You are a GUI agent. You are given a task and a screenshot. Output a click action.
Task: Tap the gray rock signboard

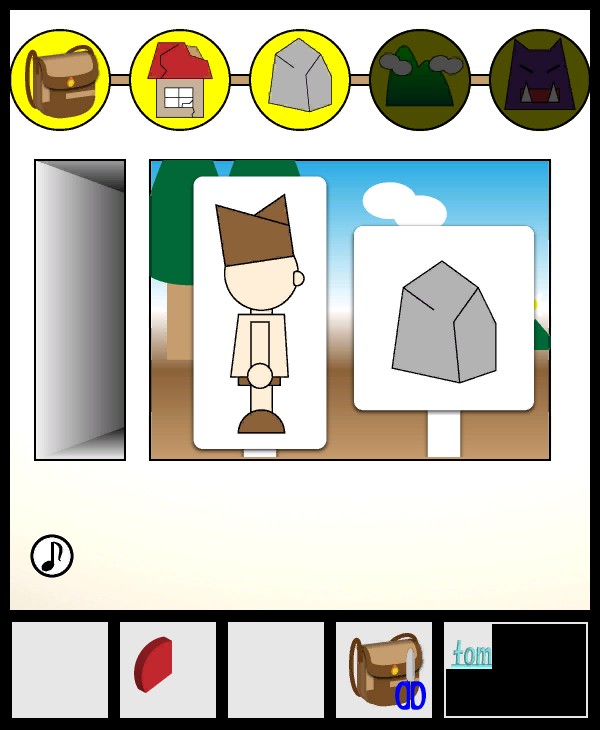coord(444,318)
